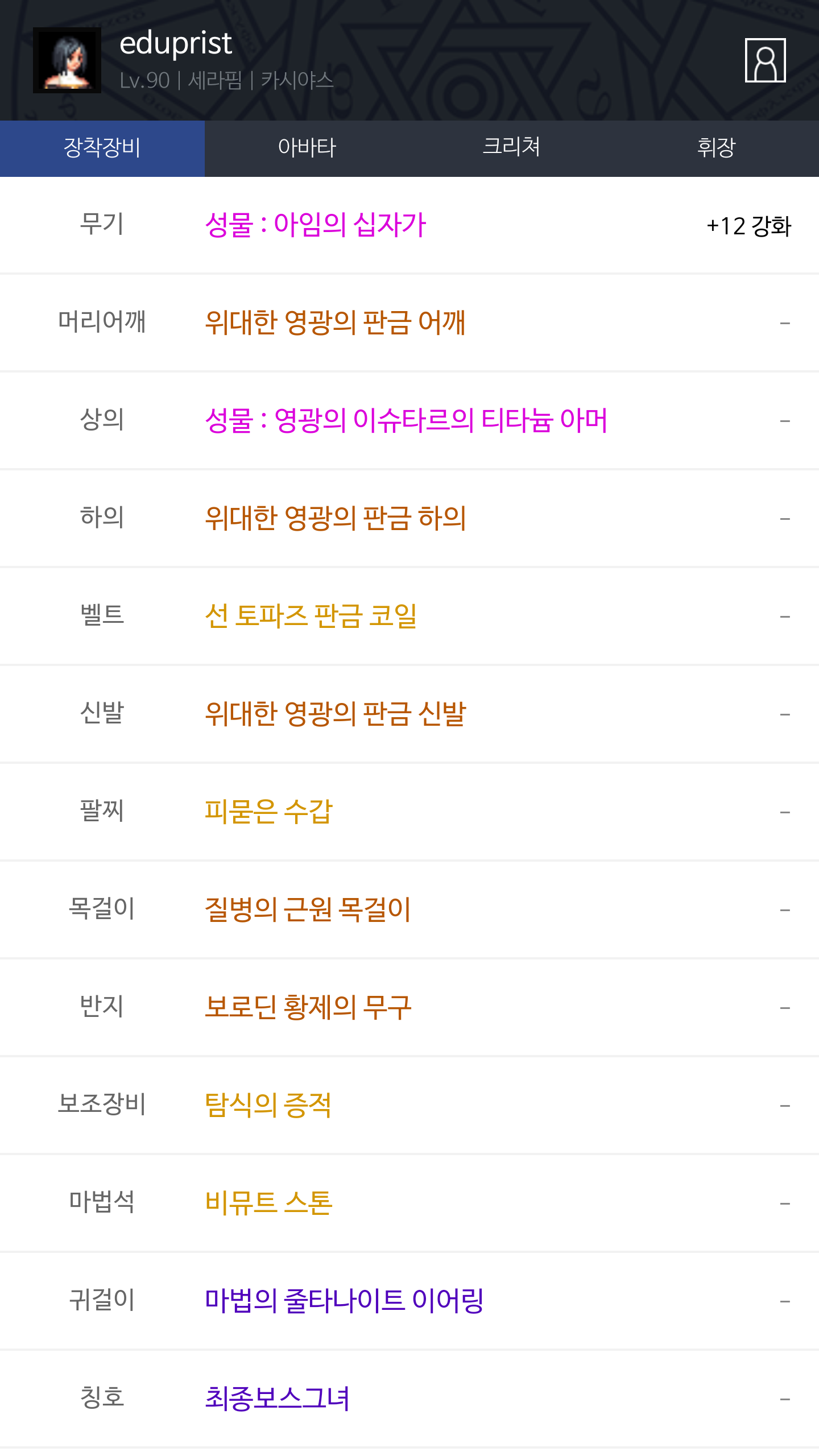Open 위대한 영광의 판금 하의 item
Screen dimensions: 819x1456
tap(336, 518)
